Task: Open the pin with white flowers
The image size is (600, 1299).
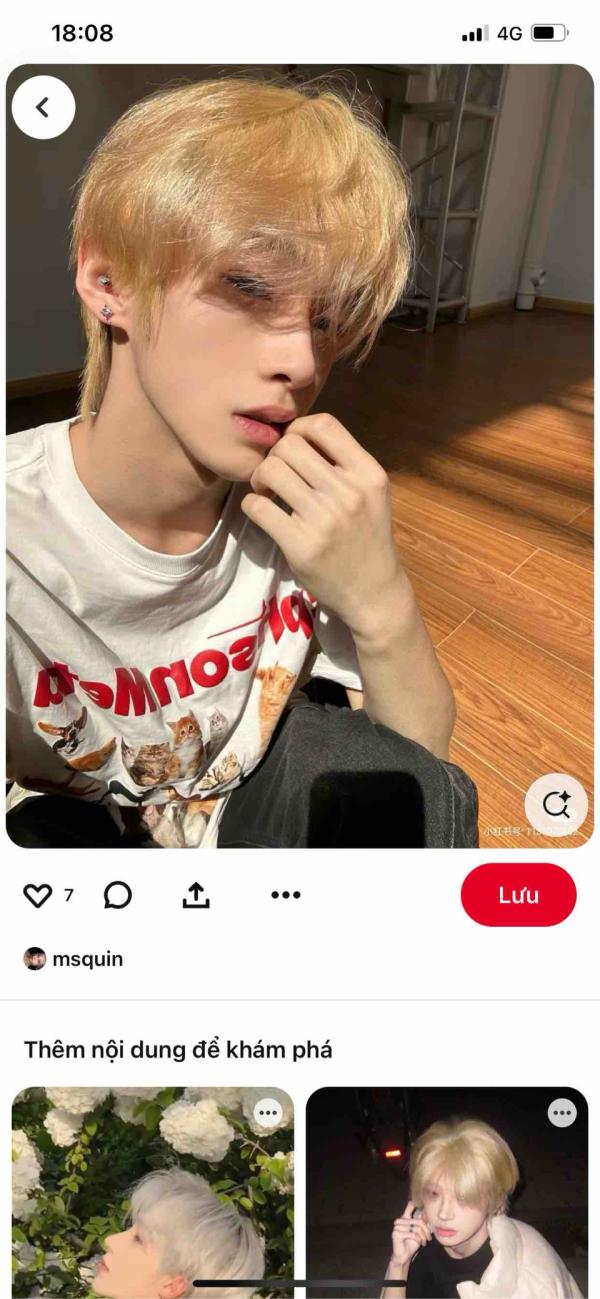Action: [152, 1200]
